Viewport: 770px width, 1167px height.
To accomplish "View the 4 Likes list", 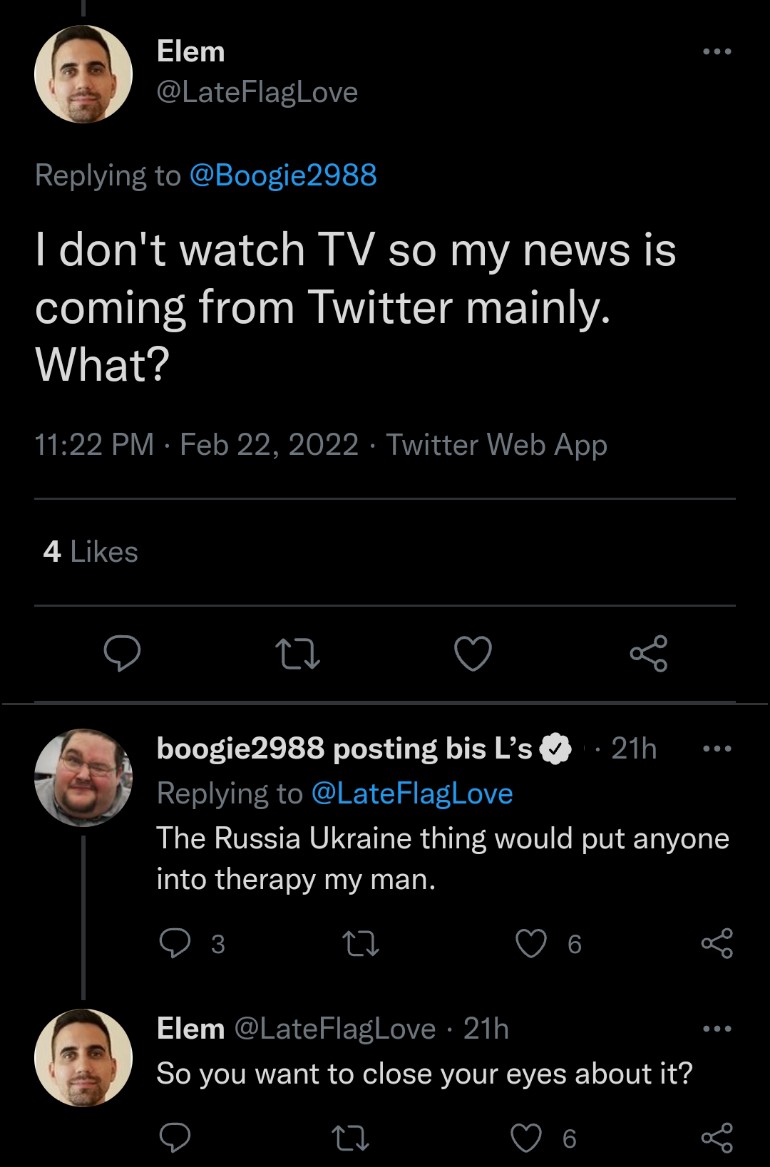I will click(90, 551).
